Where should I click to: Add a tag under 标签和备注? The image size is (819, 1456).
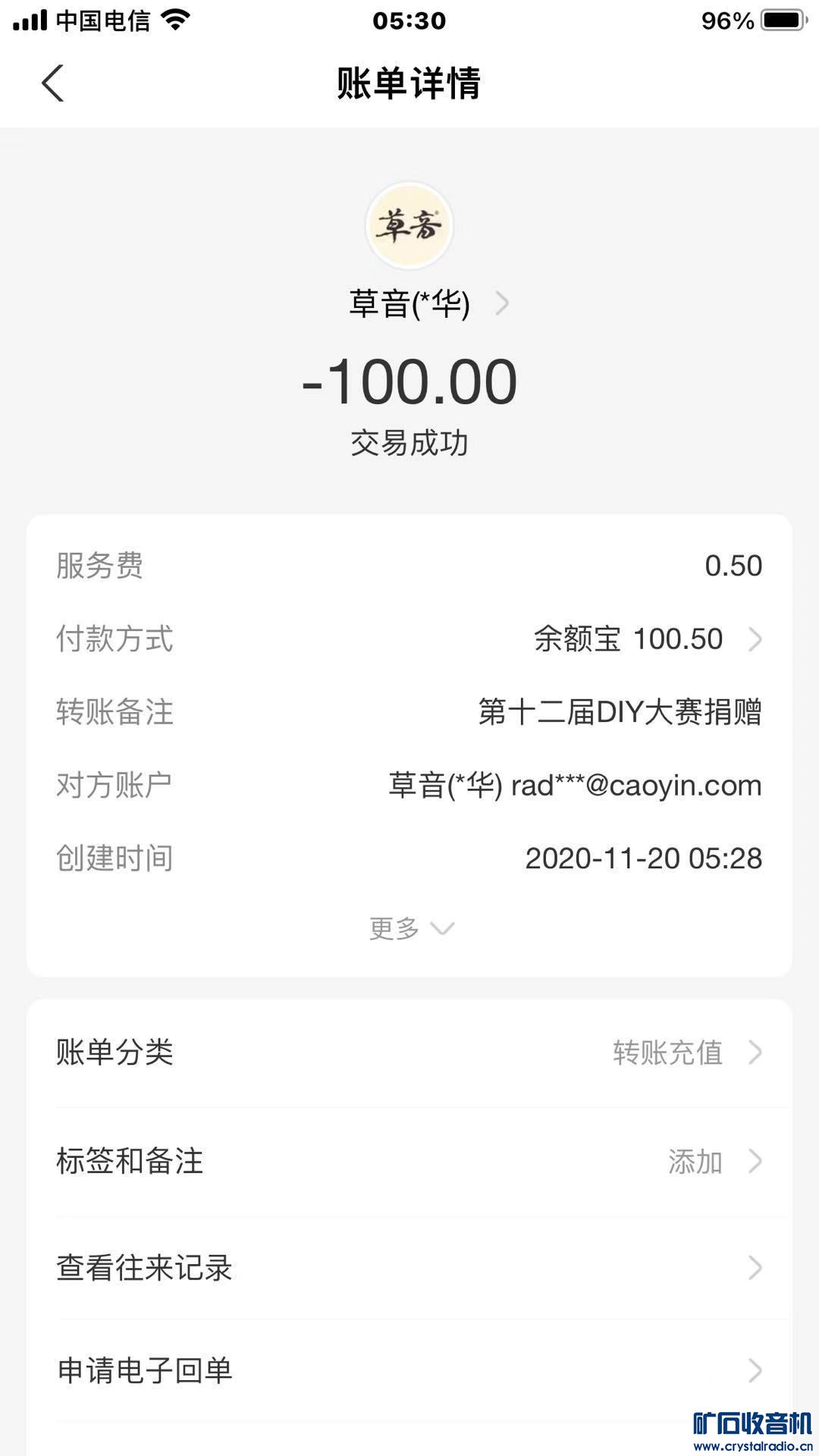(x=409, y=1161)
